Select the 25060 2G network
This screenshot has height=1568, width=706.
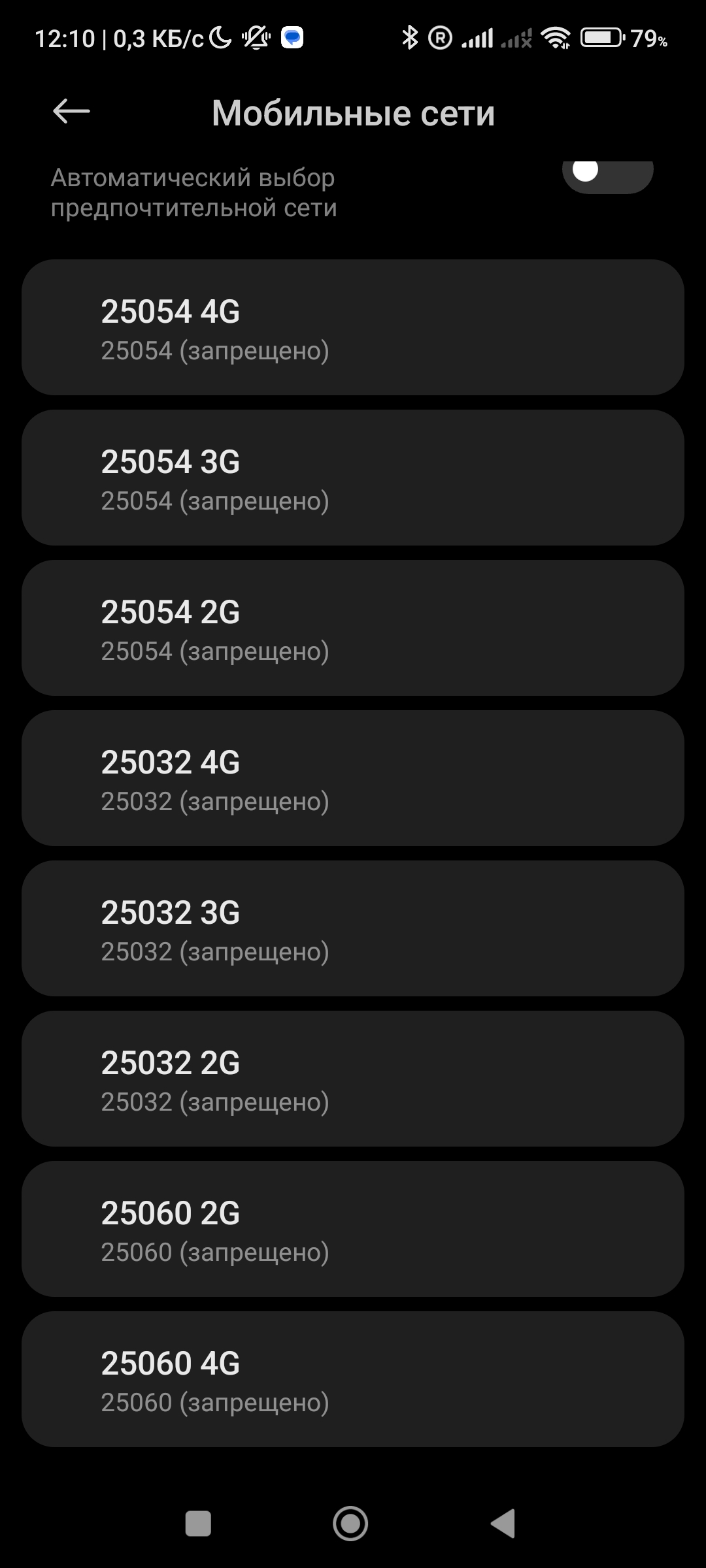click(353, 1229)
